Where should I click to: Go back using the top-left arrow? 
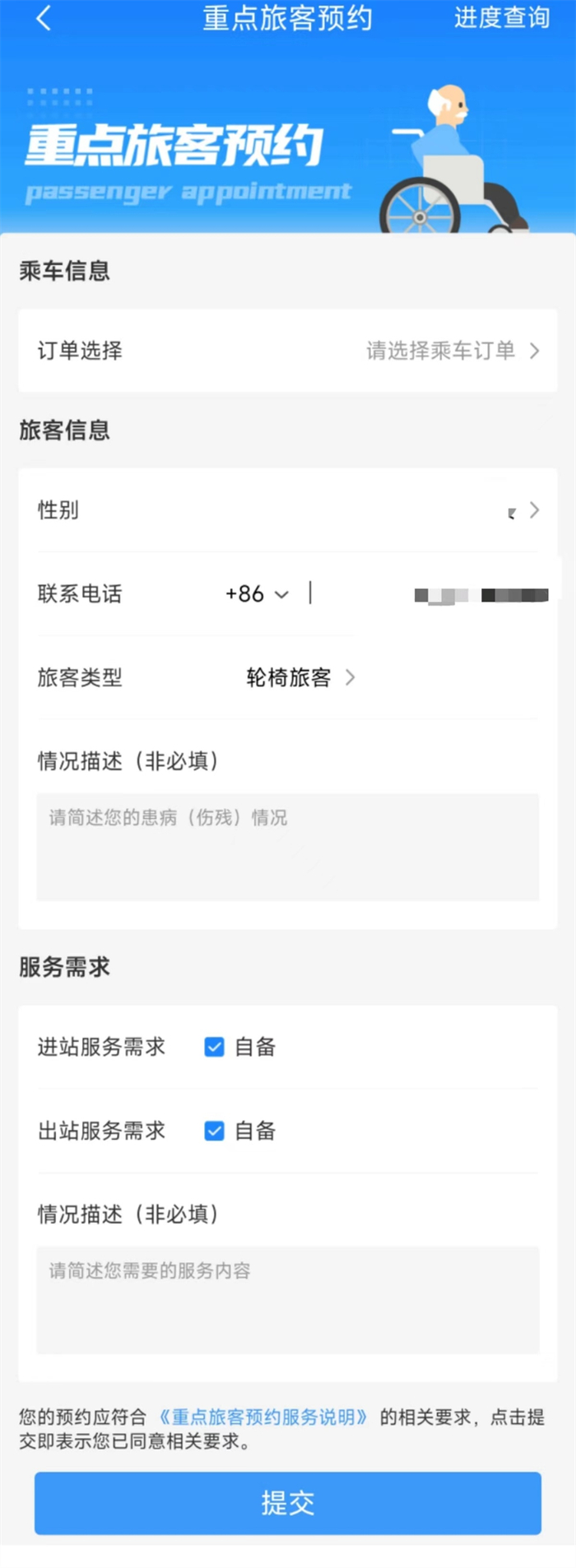(44, 18)
